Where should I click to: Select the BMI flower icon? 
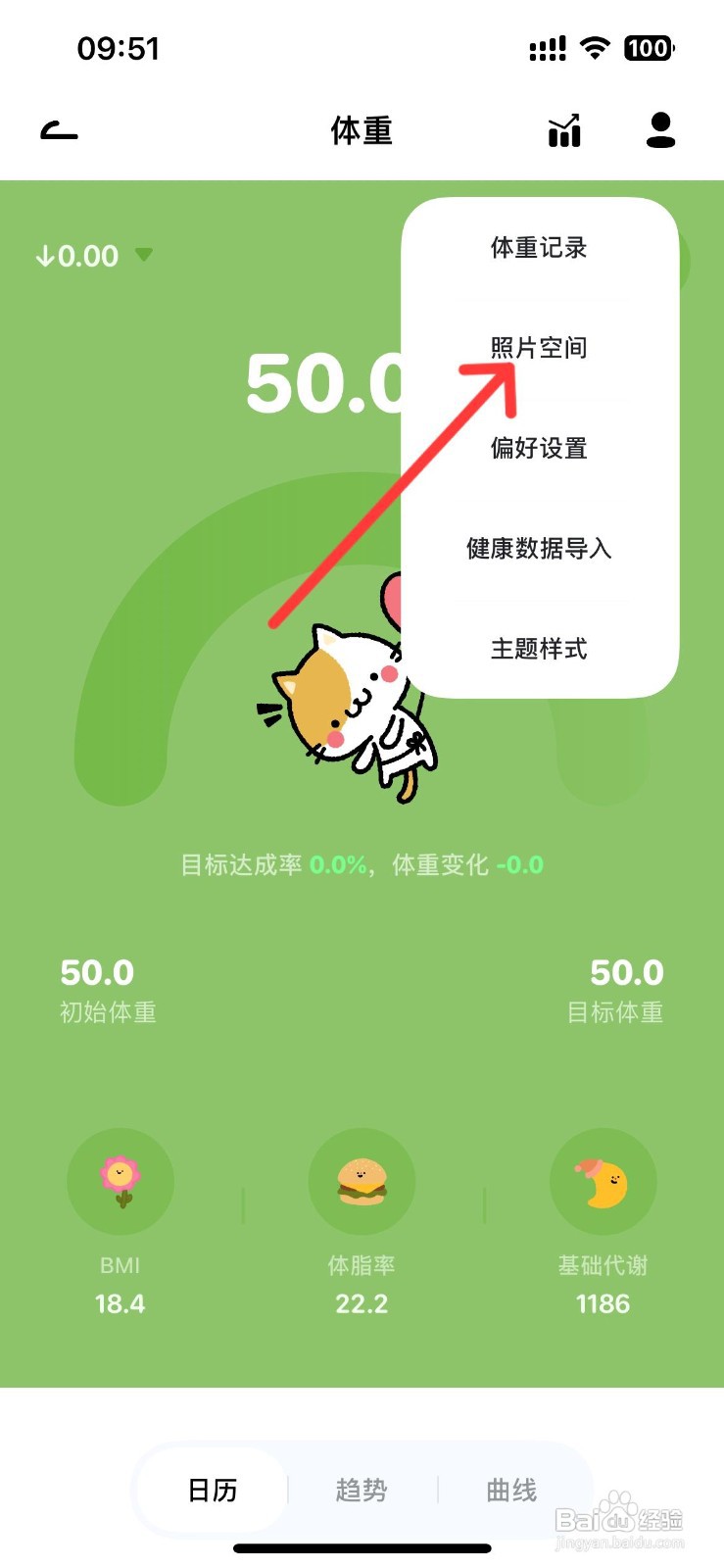(x=121, y=1182)
